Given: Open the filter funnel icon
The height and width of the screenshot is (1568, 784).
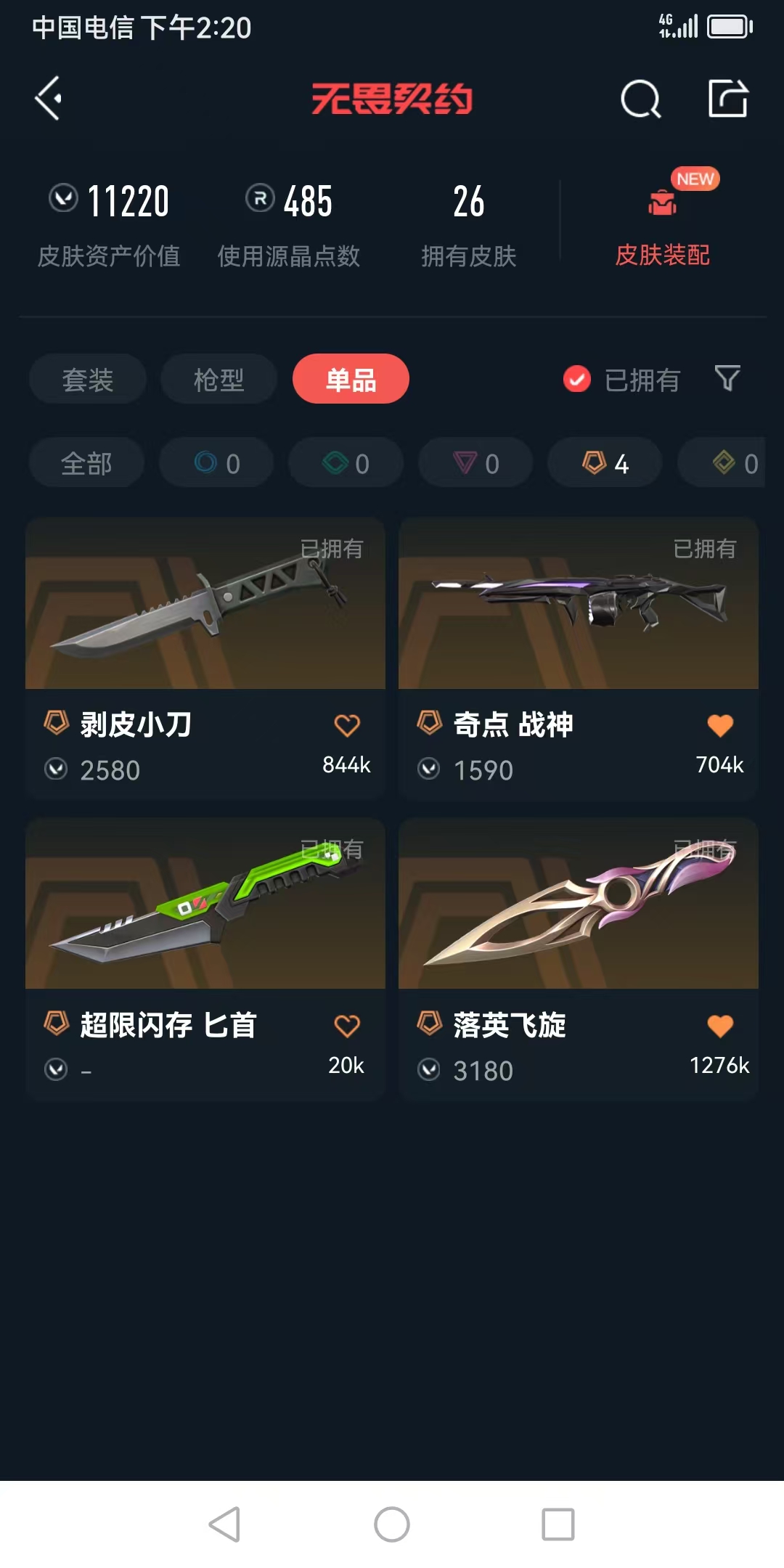Looking at the screenshot, I should (x=727, y=378).
